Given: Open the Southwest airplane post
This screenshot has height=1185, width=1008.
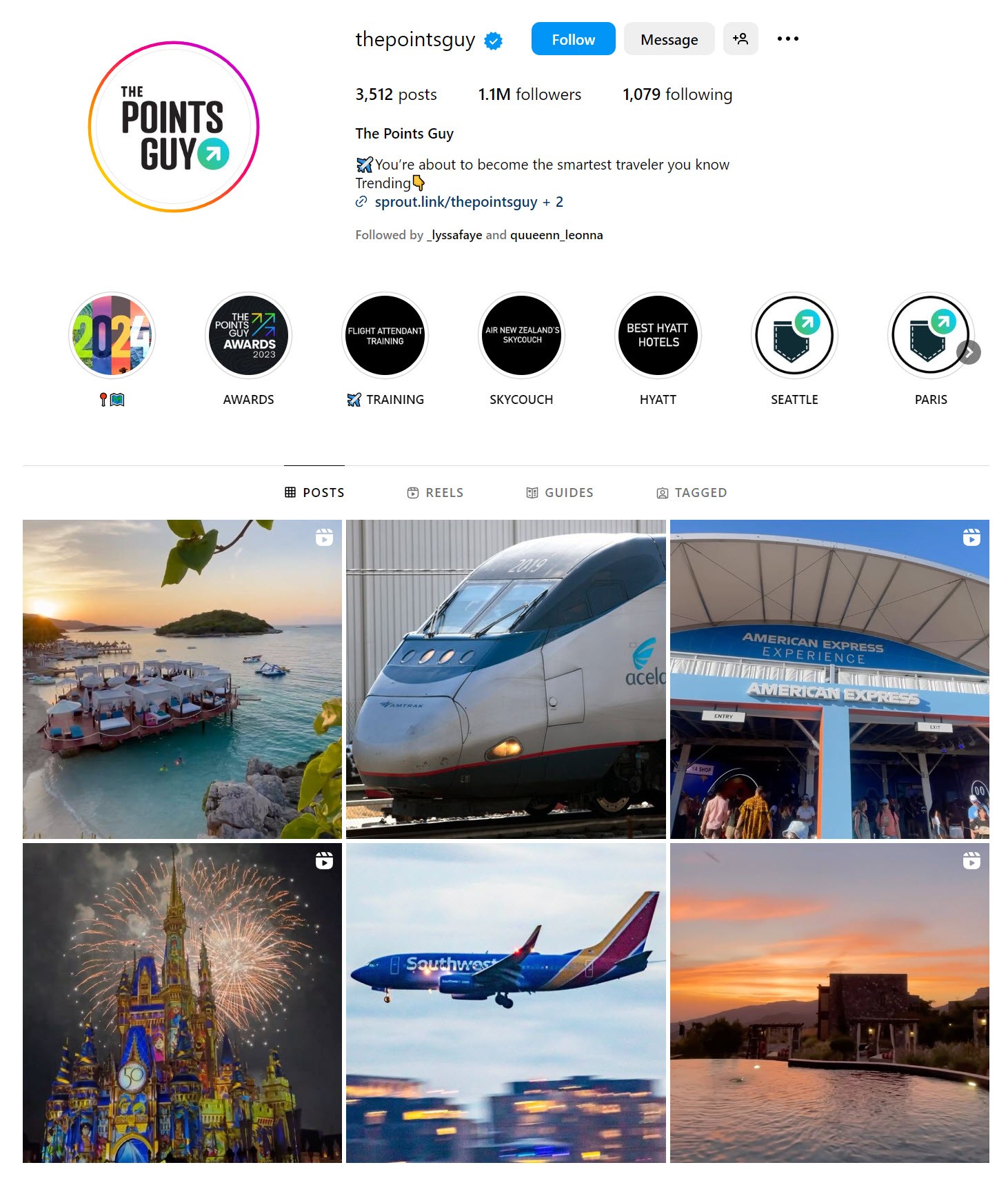Looking at the screenshot, I should pos(505,1002).
